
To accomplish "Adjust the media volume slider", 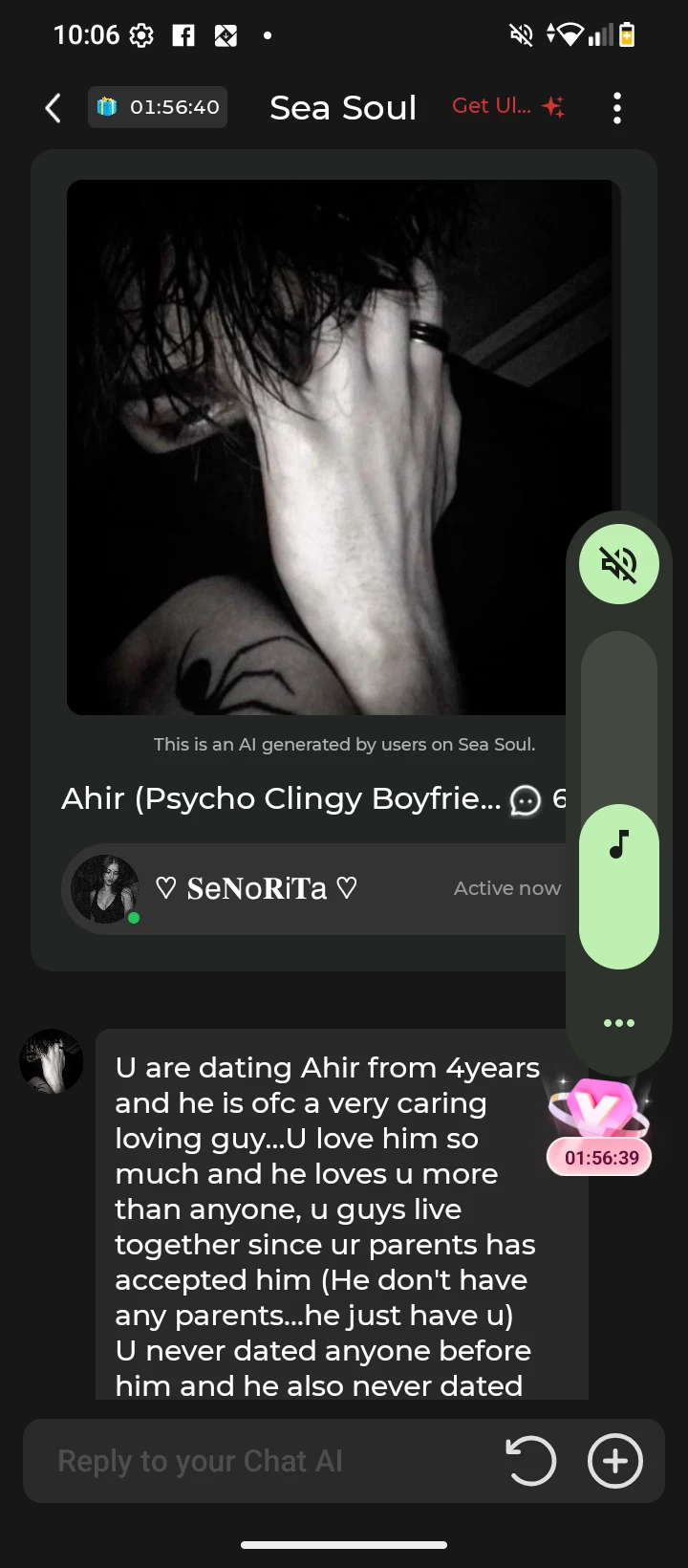I will coord(619,800).
